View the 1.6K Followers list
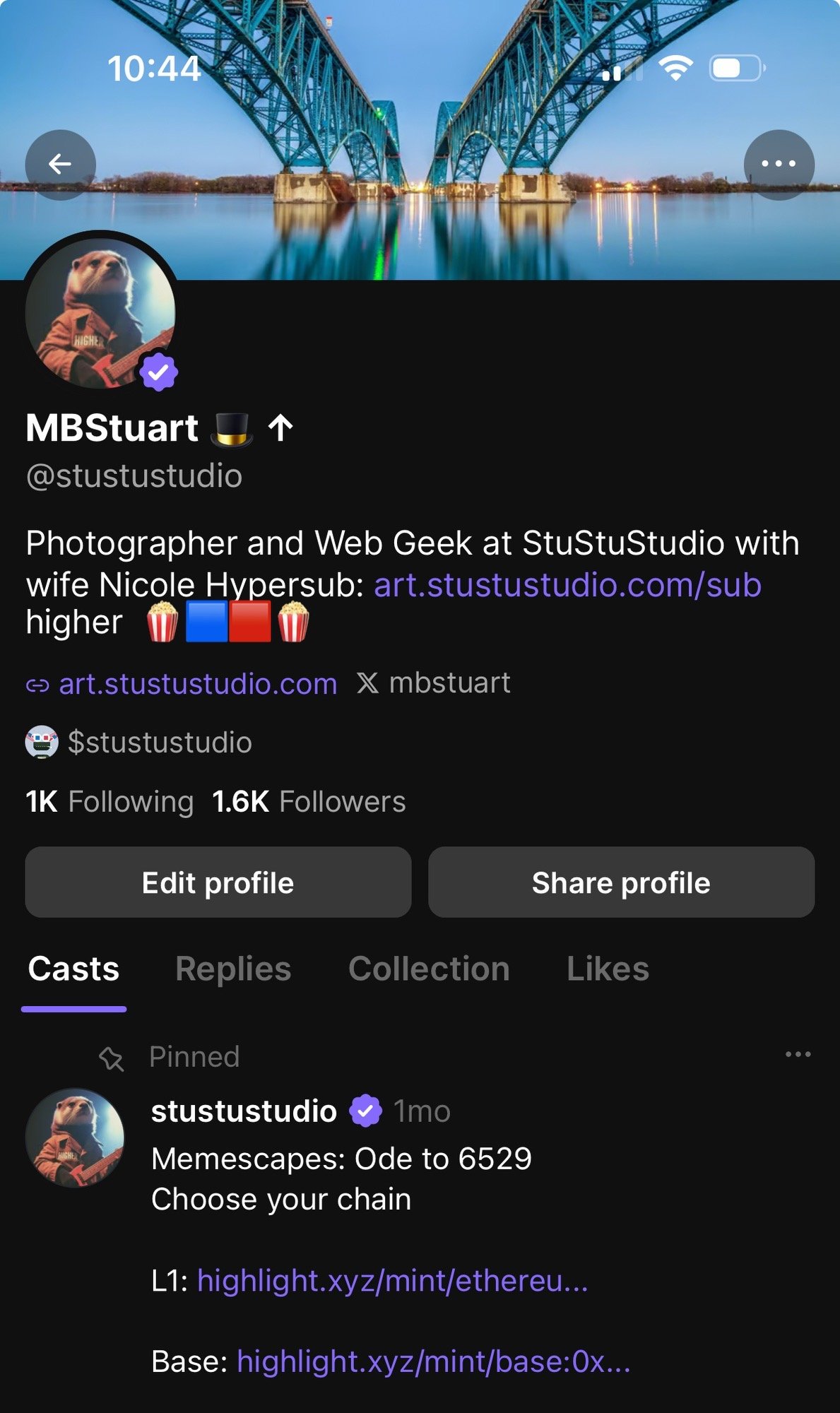 coord(309,802)
